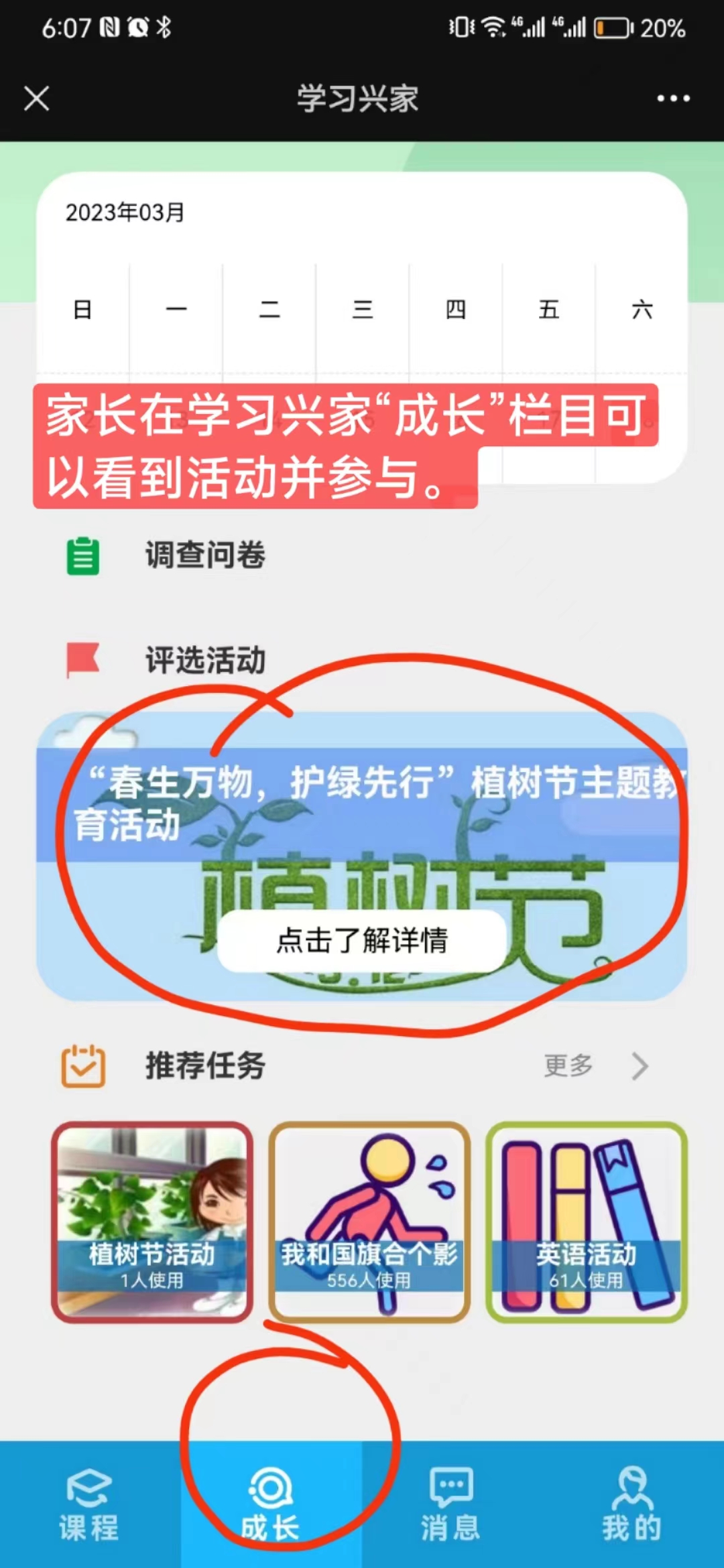Open the 我的 tab
The height and width of the screenshot is (1568, 724).
(x=632, y=1504)
